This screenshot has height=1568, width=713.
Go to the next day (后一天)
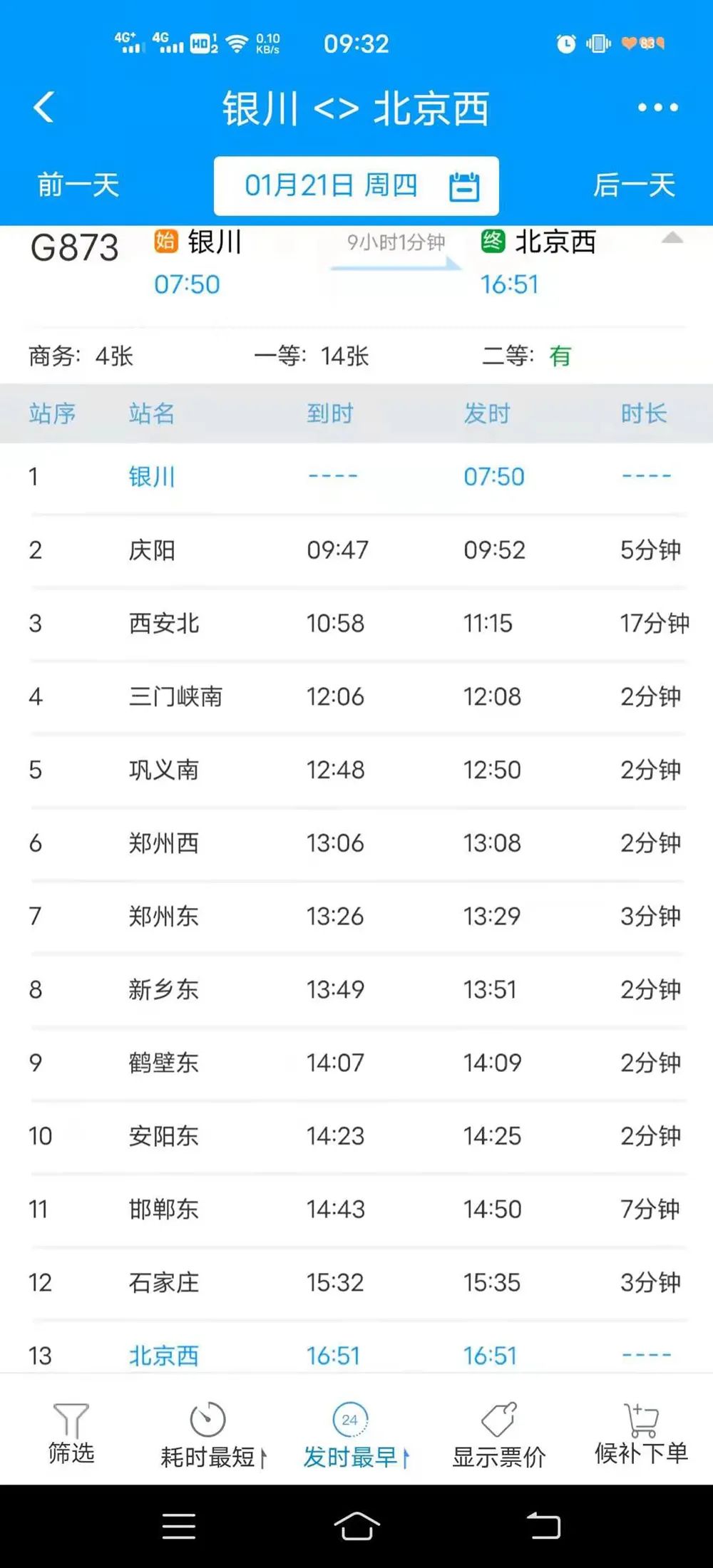634,185
